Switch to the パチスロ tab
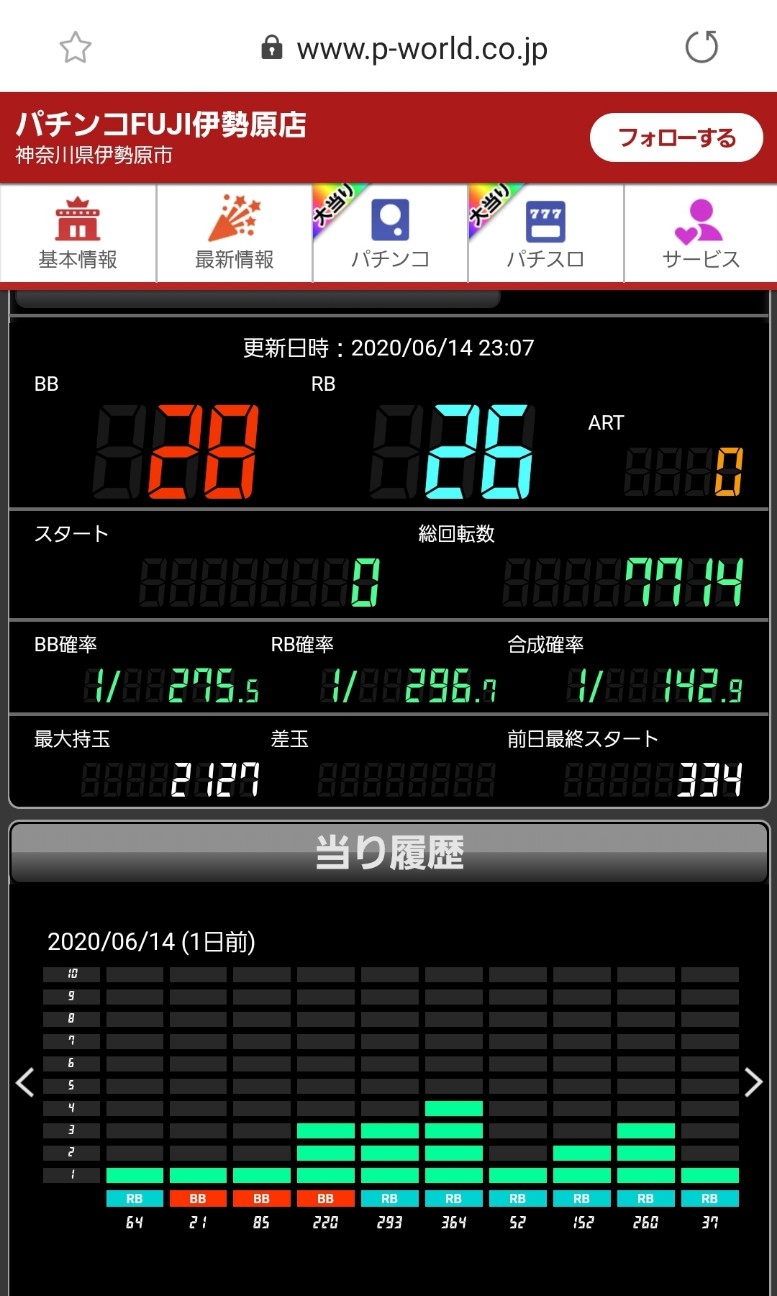The width and height of the screenshot is (777, 1296). point(545,232)
